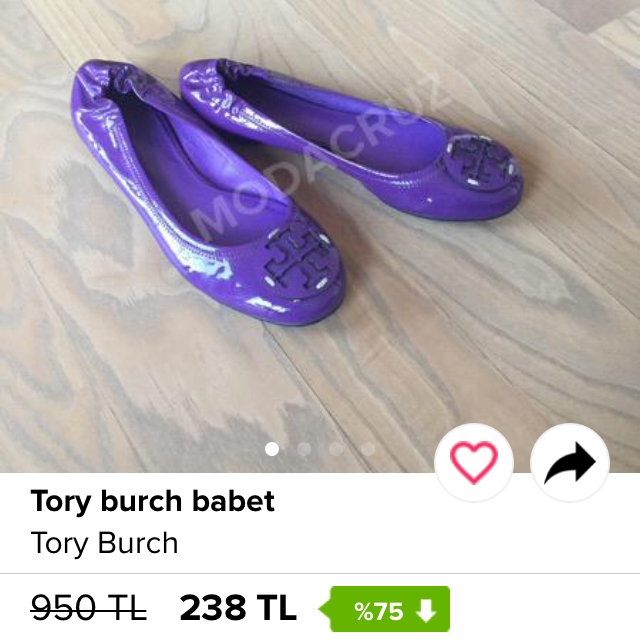Jump to the second photo indicator dot
640x640 pixels.
click(x=304, y=449)
